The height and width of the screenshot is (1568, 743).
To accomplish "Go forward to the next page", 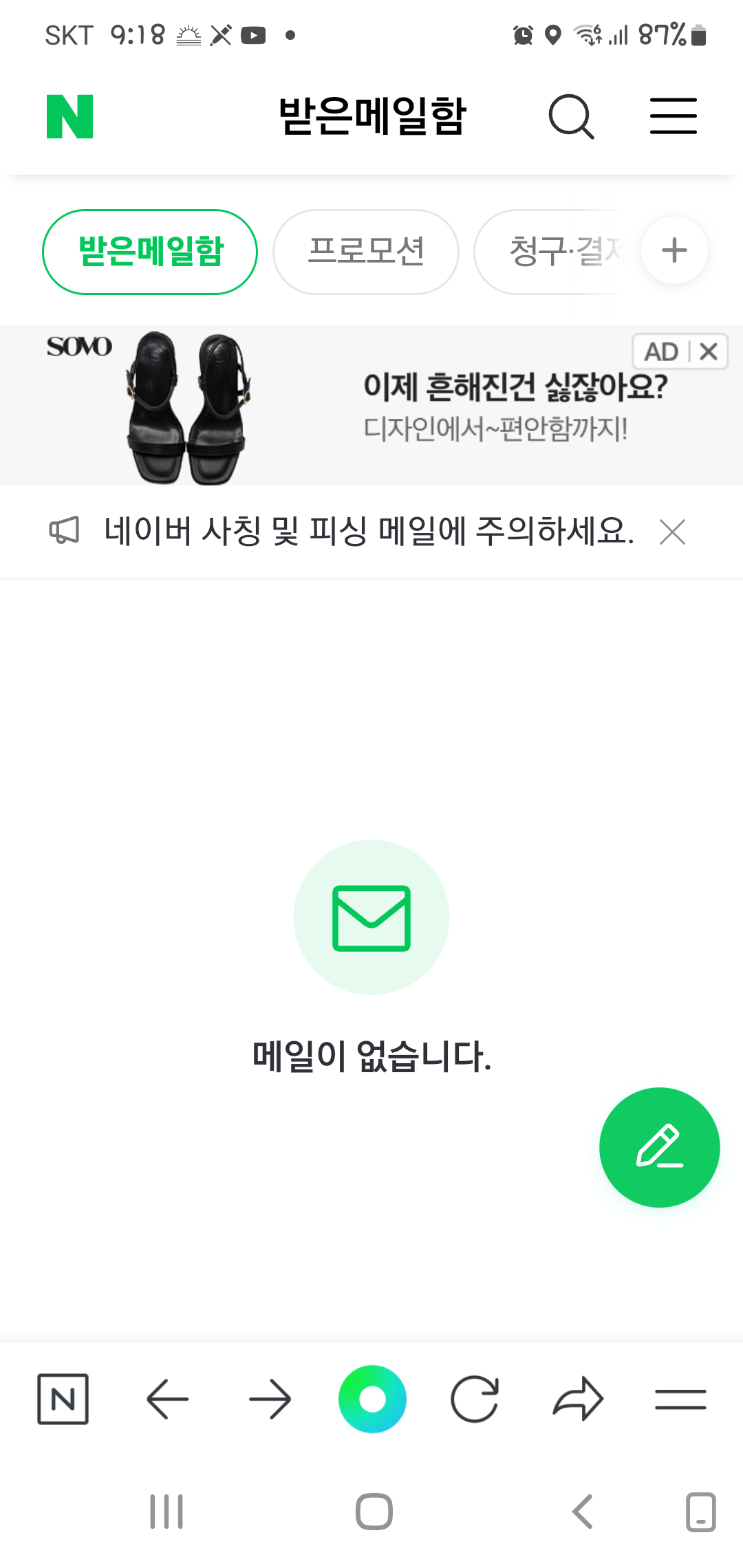I will pyautogui.click(x=270, y=1399).
